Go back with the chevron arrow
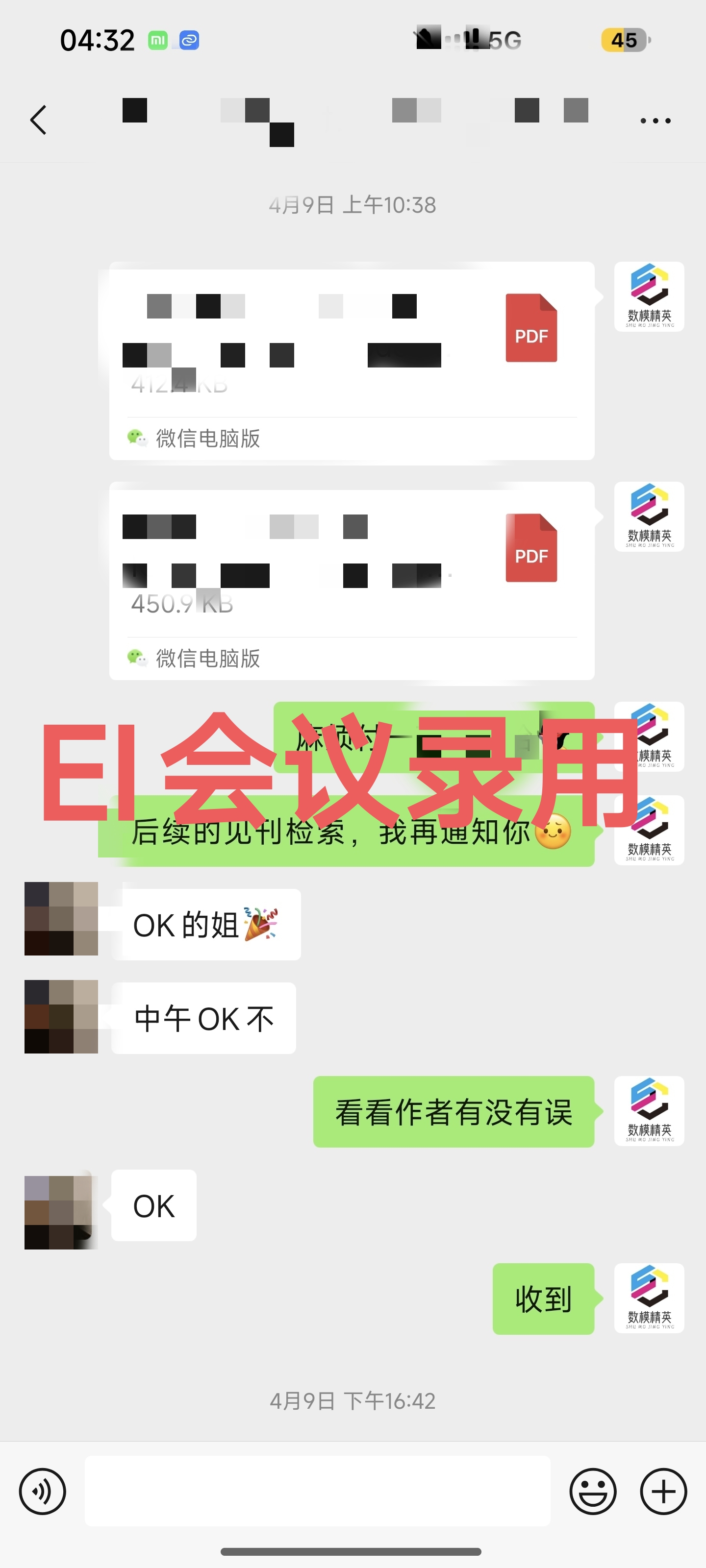The image size is (706, 1568). tap(38, 119)
